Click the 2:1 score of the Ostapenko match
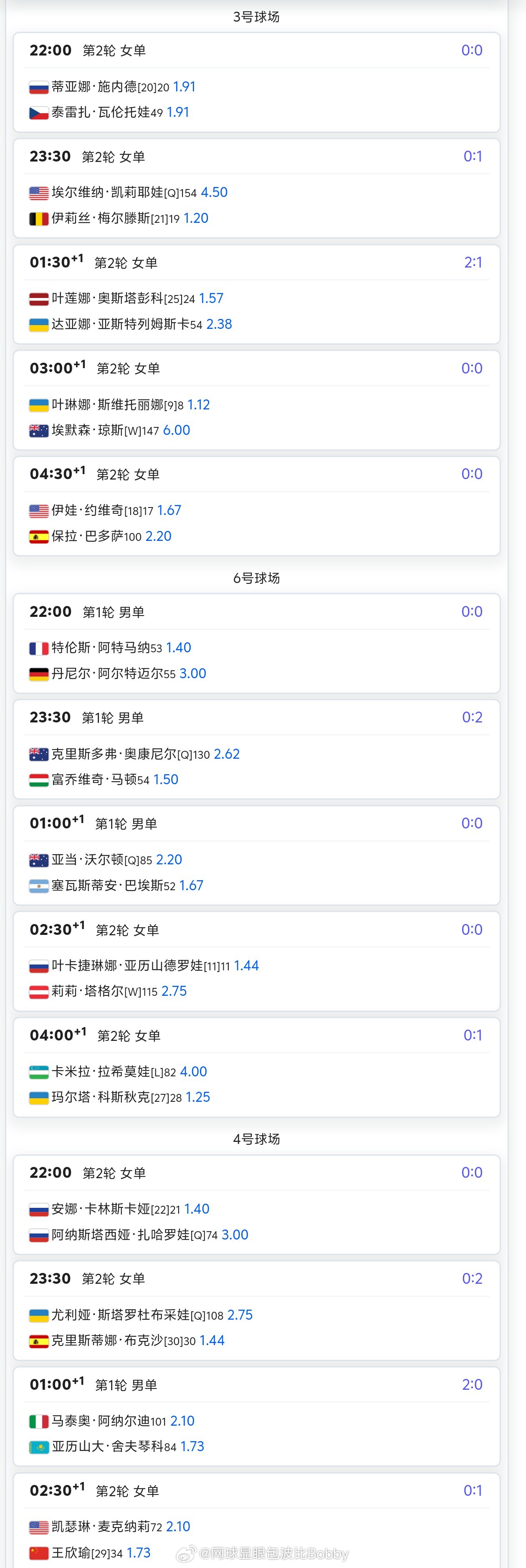526x1568 pixels. tap(474, 262)
